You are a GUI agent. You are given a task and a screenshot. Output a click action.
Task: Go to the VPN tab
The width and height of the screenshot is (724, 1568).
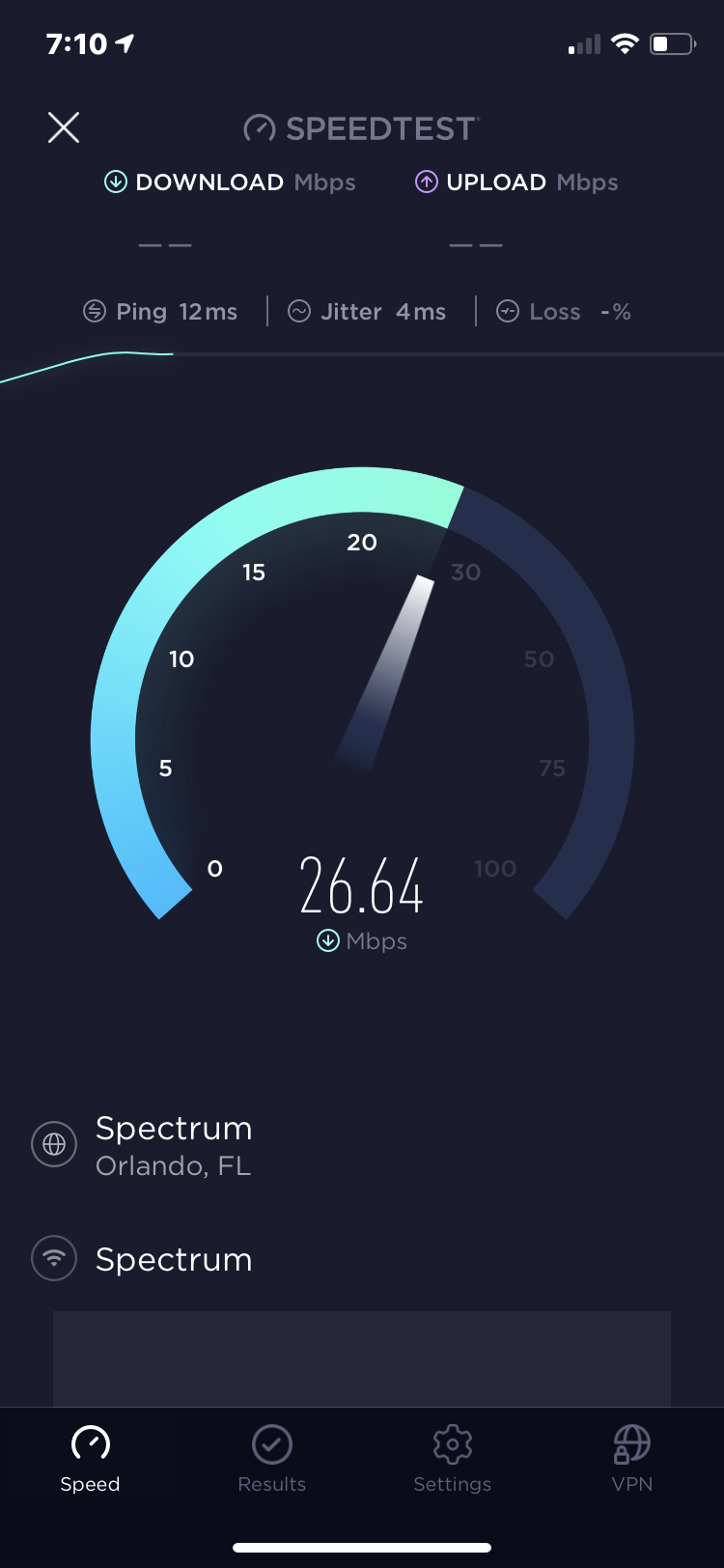click(632, 1458)
